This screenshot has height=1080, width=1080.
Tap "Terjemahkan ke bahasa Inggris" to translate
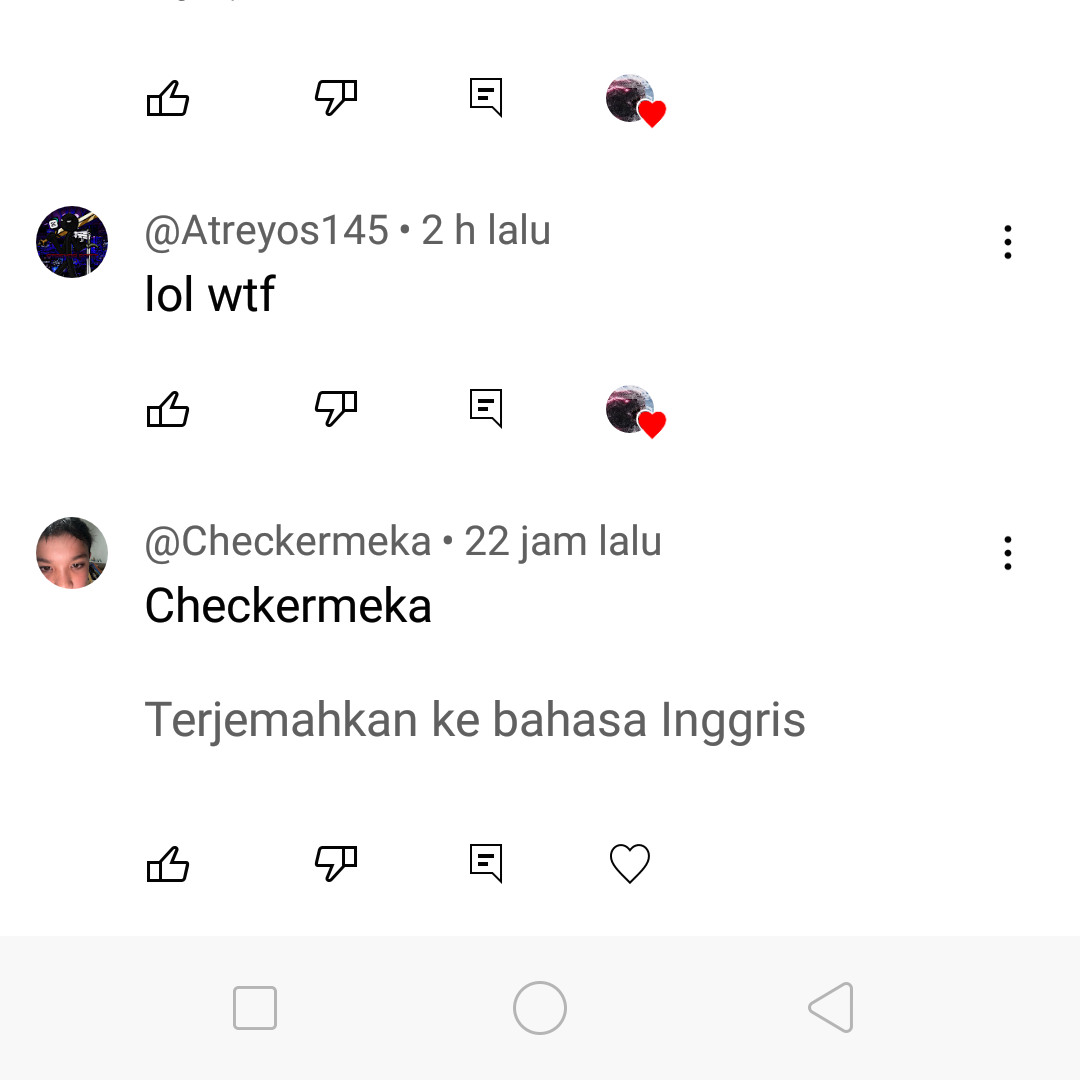click(475, 720)
